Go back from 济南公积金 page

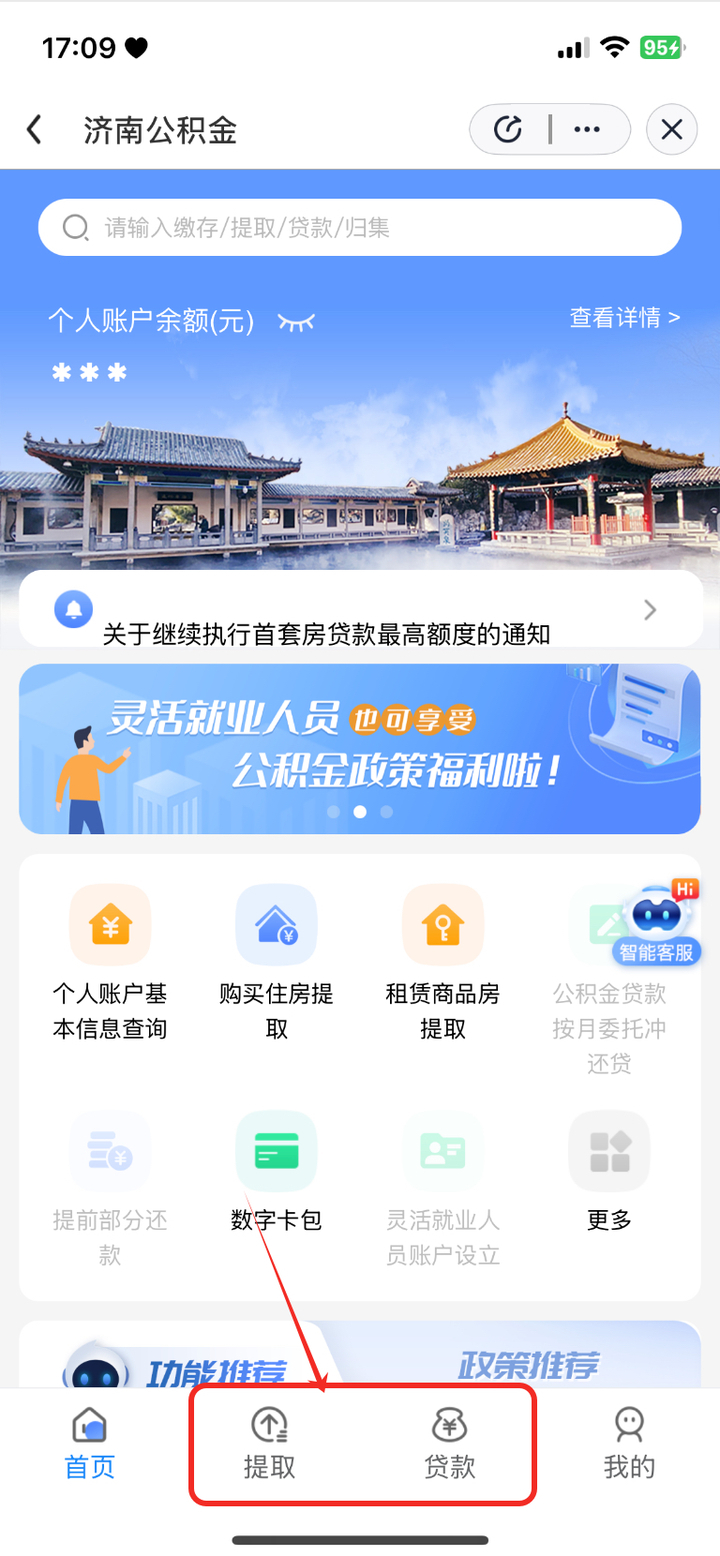[35, 130]
